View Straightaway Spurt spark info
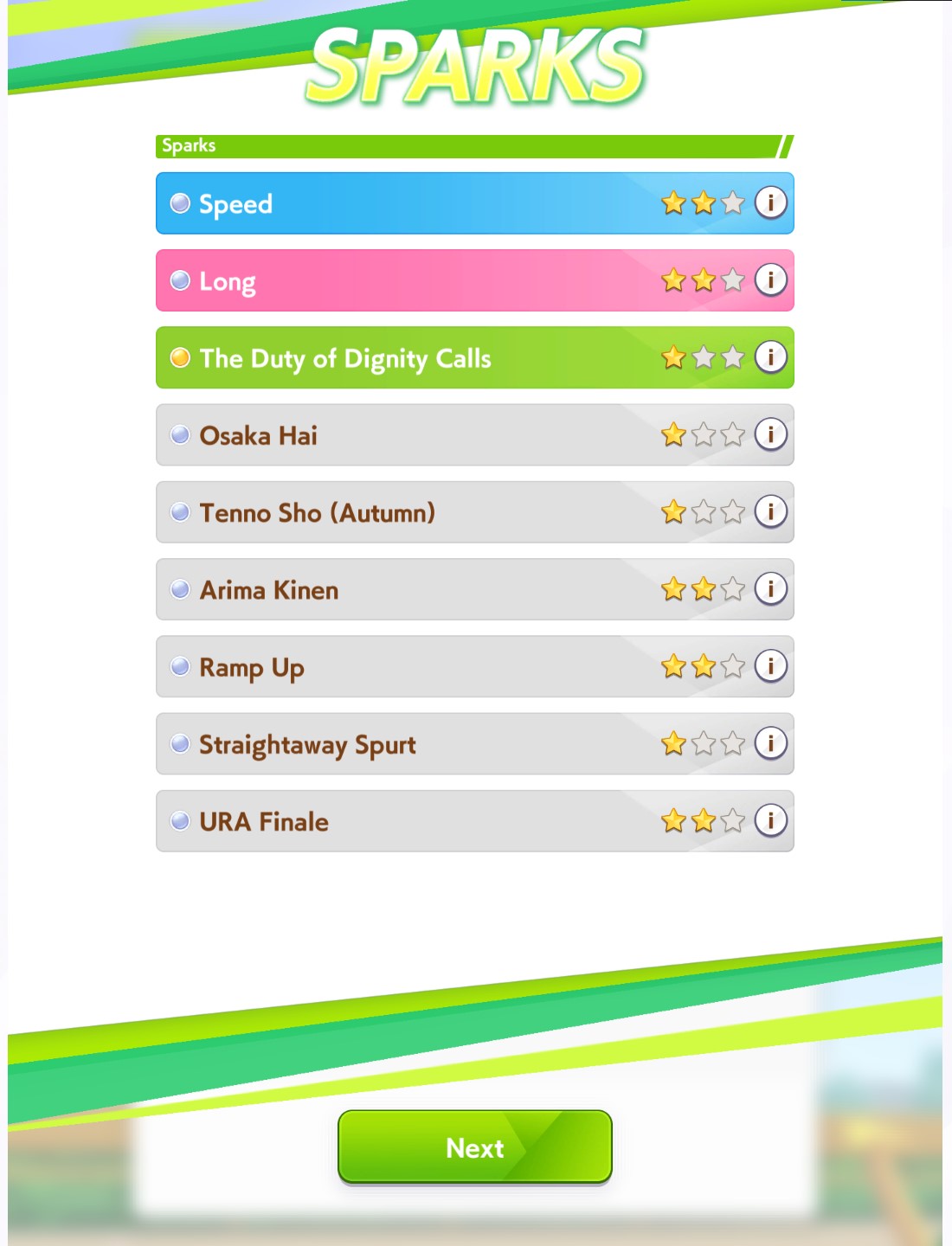 pos(770,743)
